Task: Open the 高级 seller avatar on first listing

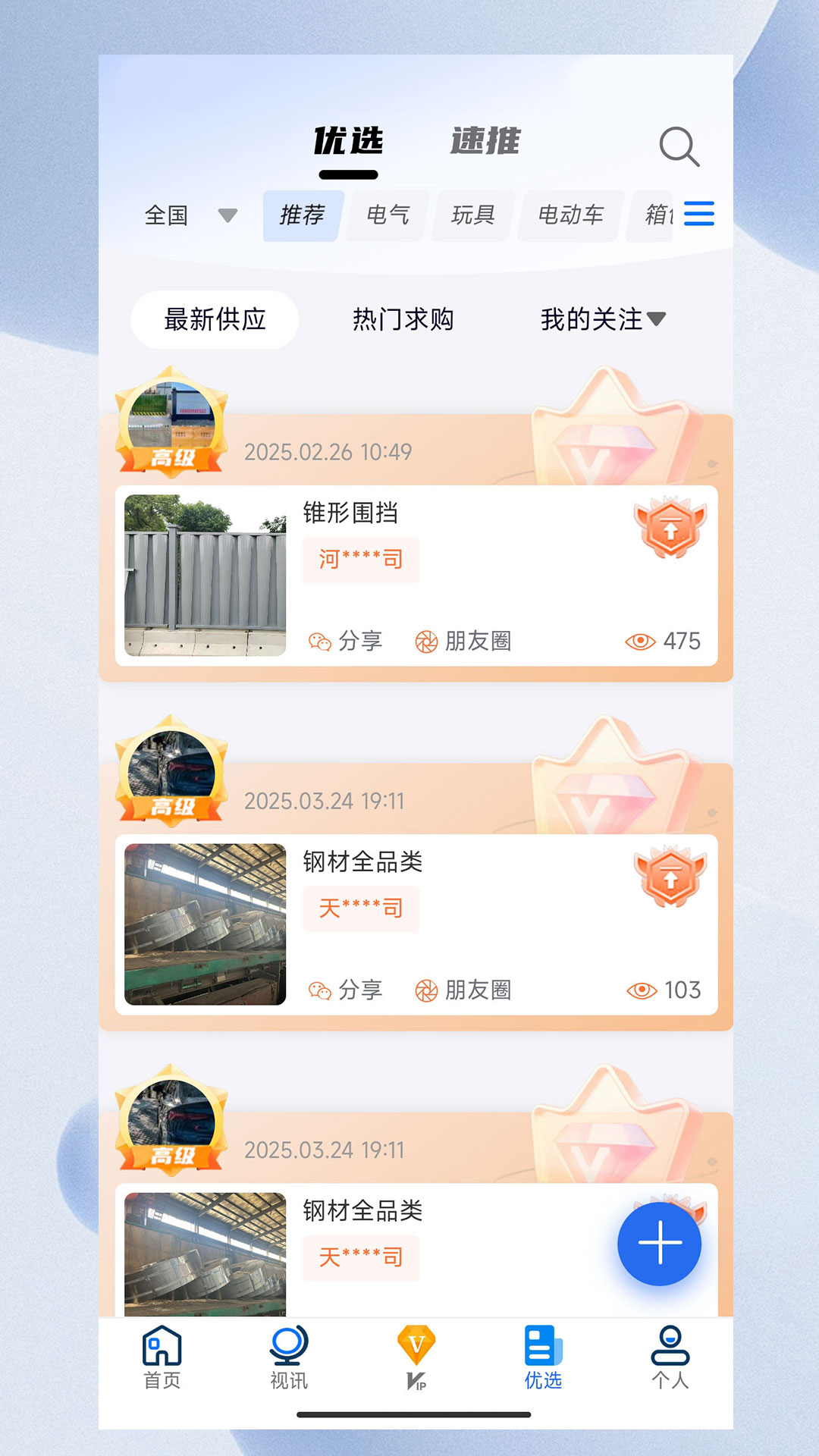Action: point(171,417)
